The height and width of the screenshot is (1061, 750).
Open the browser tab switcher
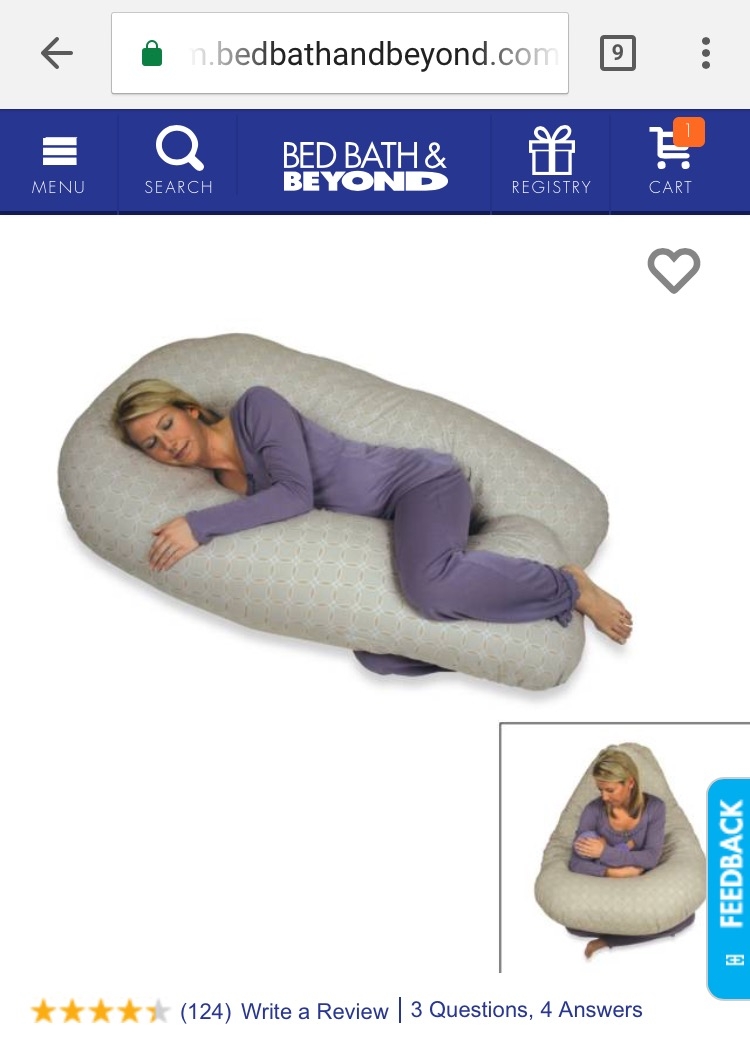[x=617, y=53]
